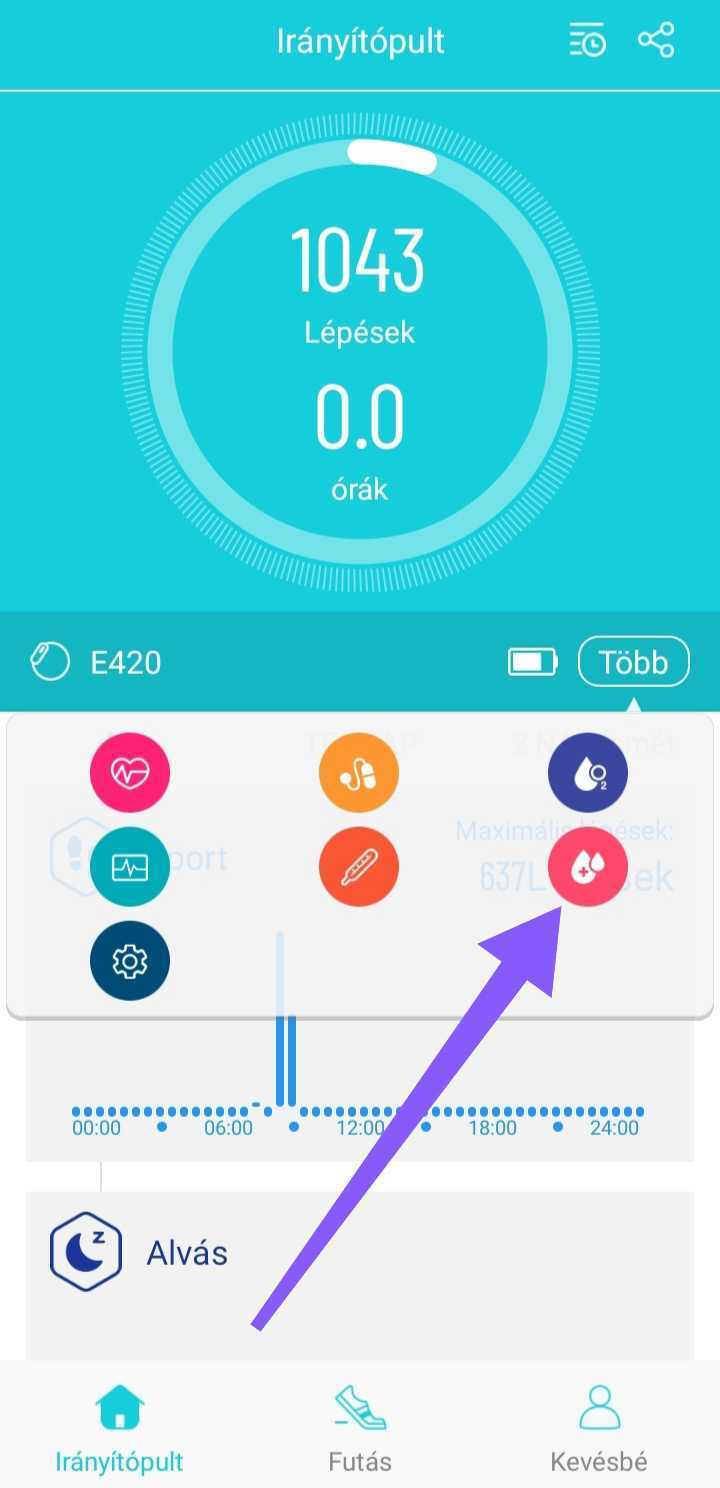Open the blood oxygen O2 icon
The image size is (720, 1488).
(x=588, y=773)
